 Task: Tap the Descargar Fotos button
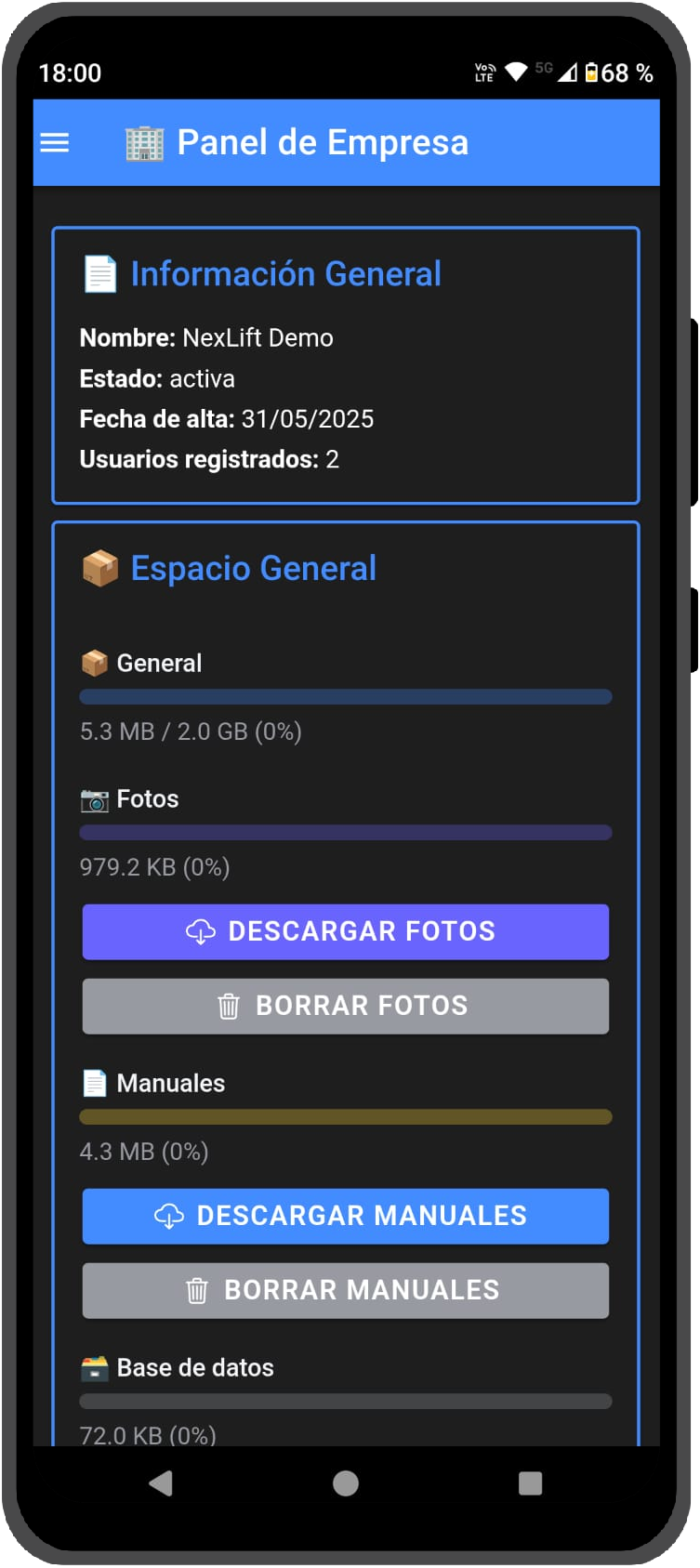click(346, 931)
